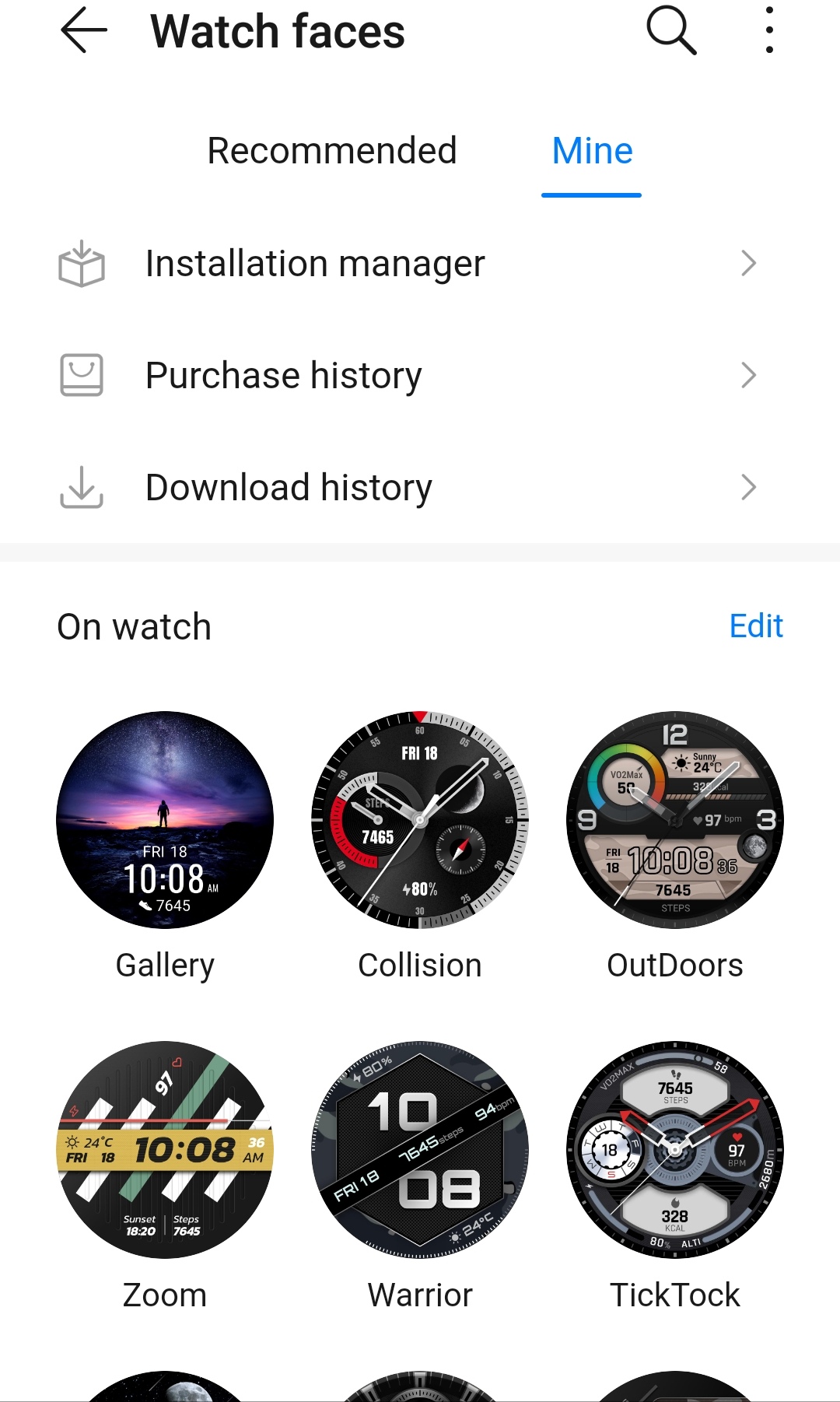The height and width of the screenshot is (1402, 840).
Task: Open the OutDoors watch face
Action: click(x=674, y=820)
